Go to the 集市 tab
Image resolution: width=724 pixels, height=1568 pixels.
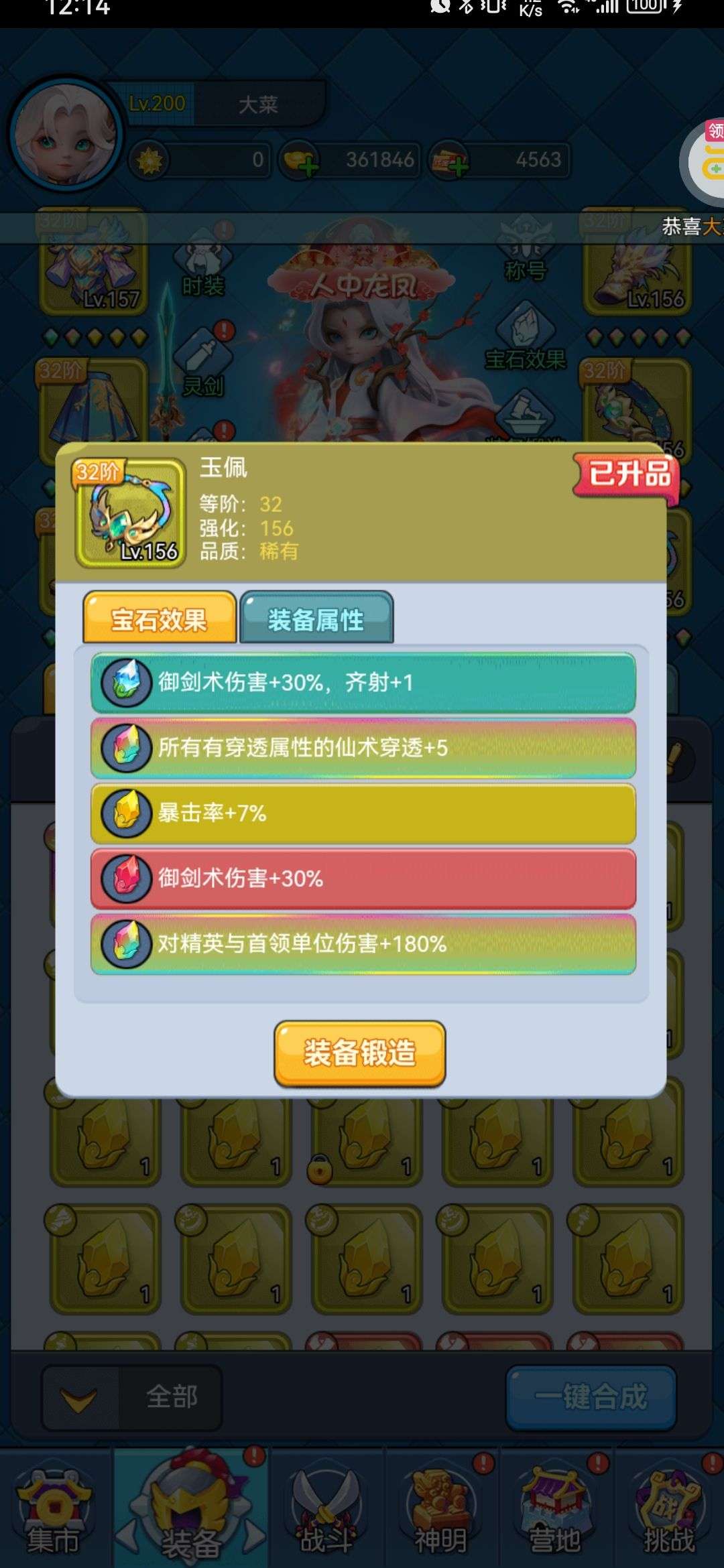tap(54, 1511)
